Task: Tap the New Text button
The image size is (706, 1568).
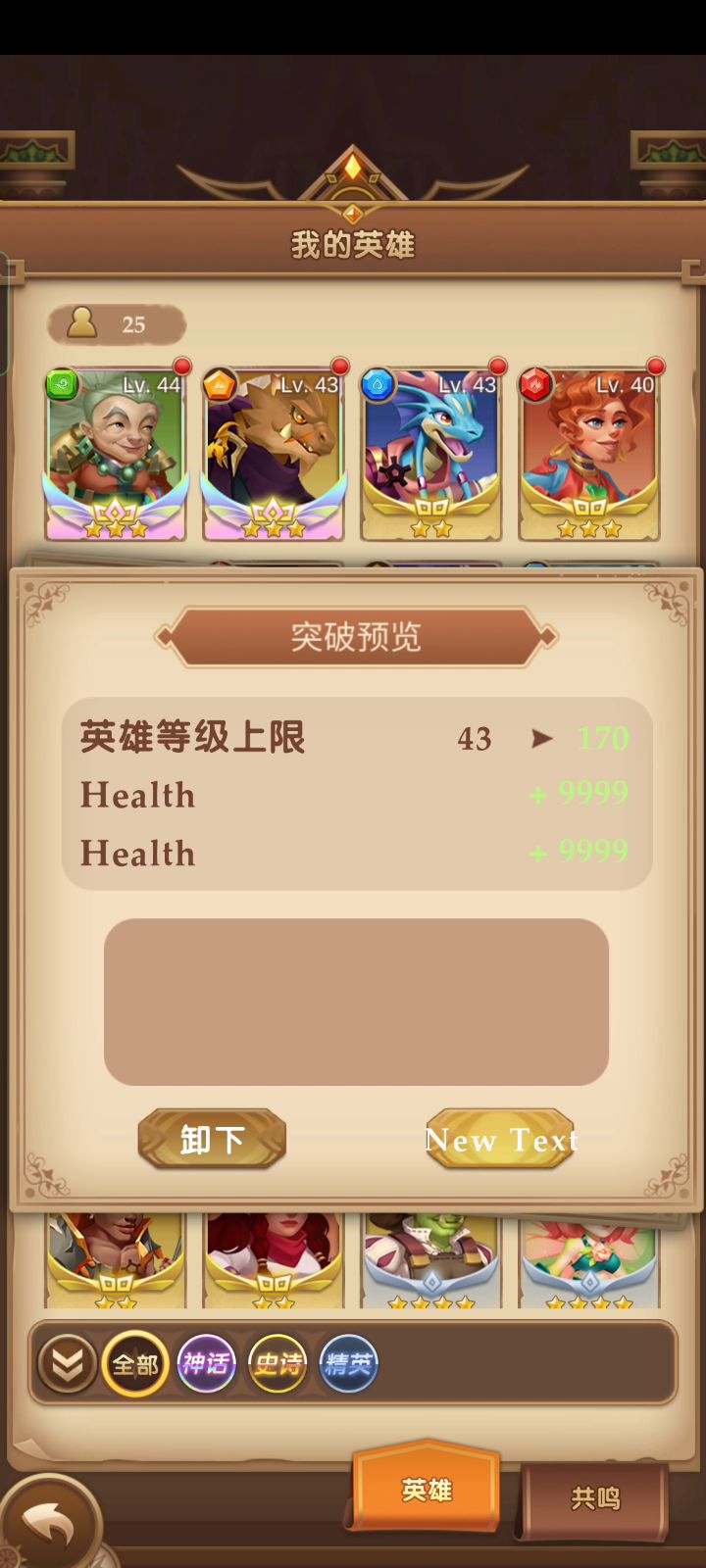Action: 501,1139
